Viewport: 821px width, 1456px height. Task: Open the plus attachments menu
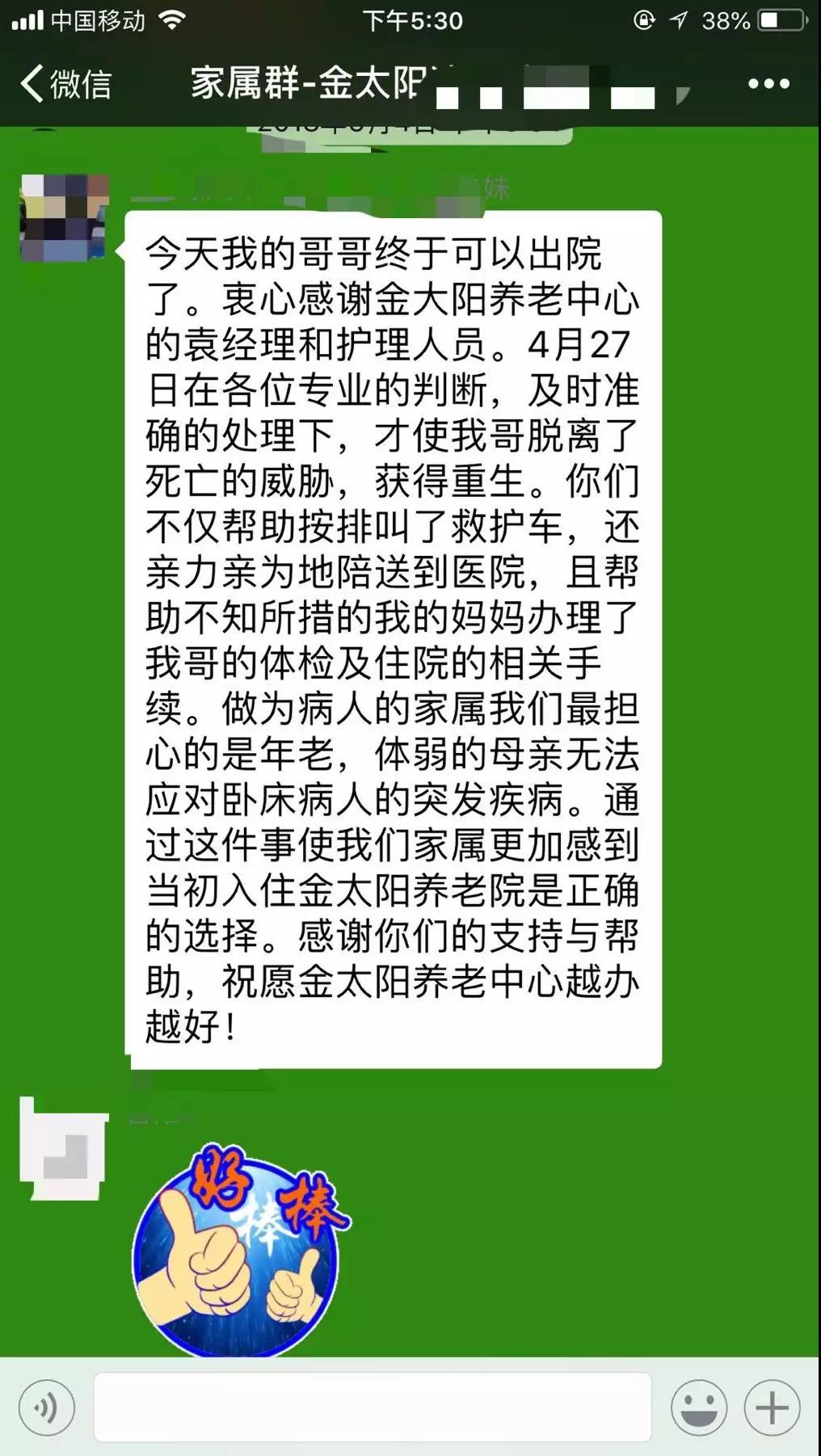pyautogui.click(x=772, y=1408)
